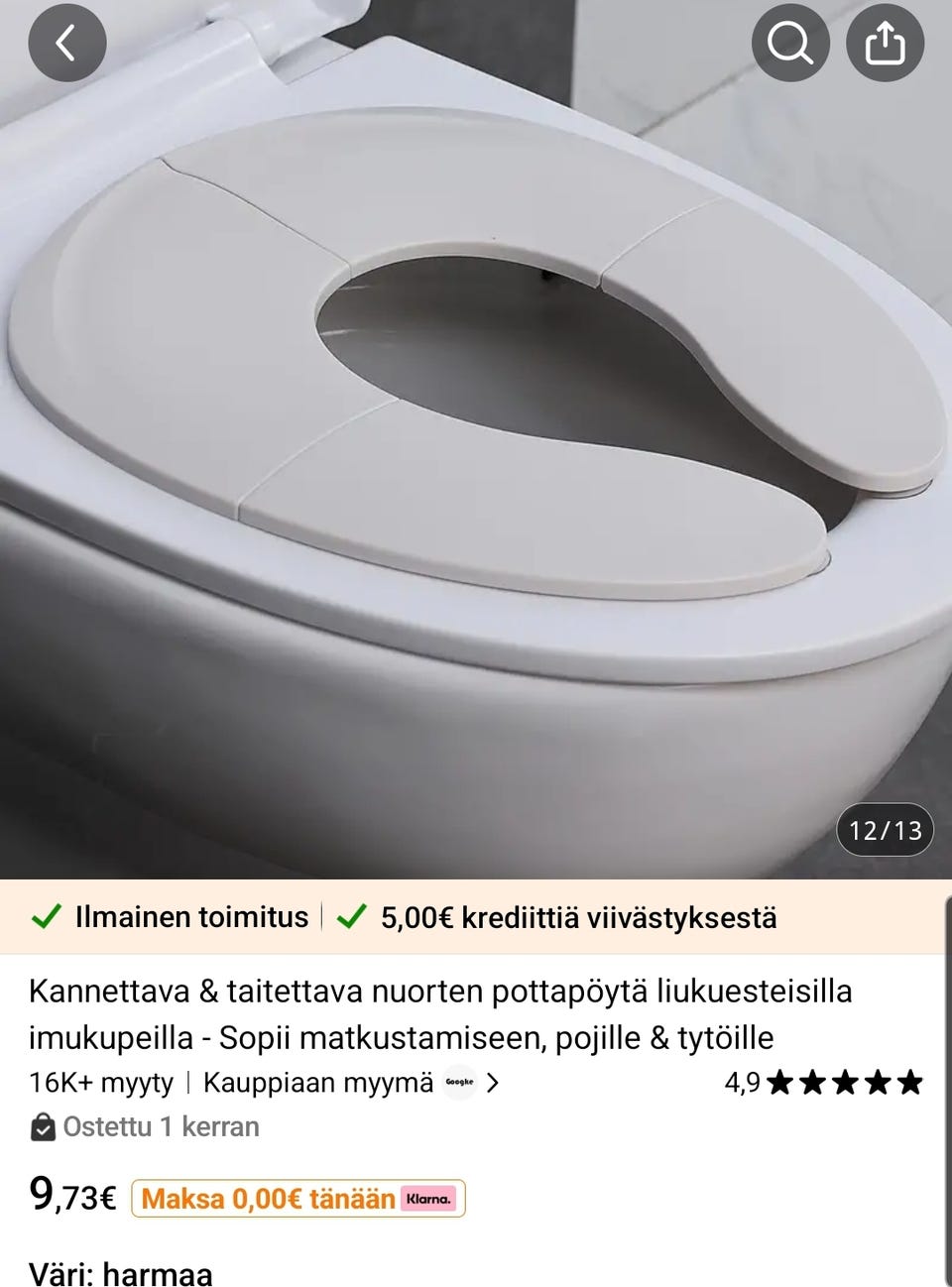952x1287 pixels.
Task: Tap the Klarna logo badge
Action: click(430, 1199)
